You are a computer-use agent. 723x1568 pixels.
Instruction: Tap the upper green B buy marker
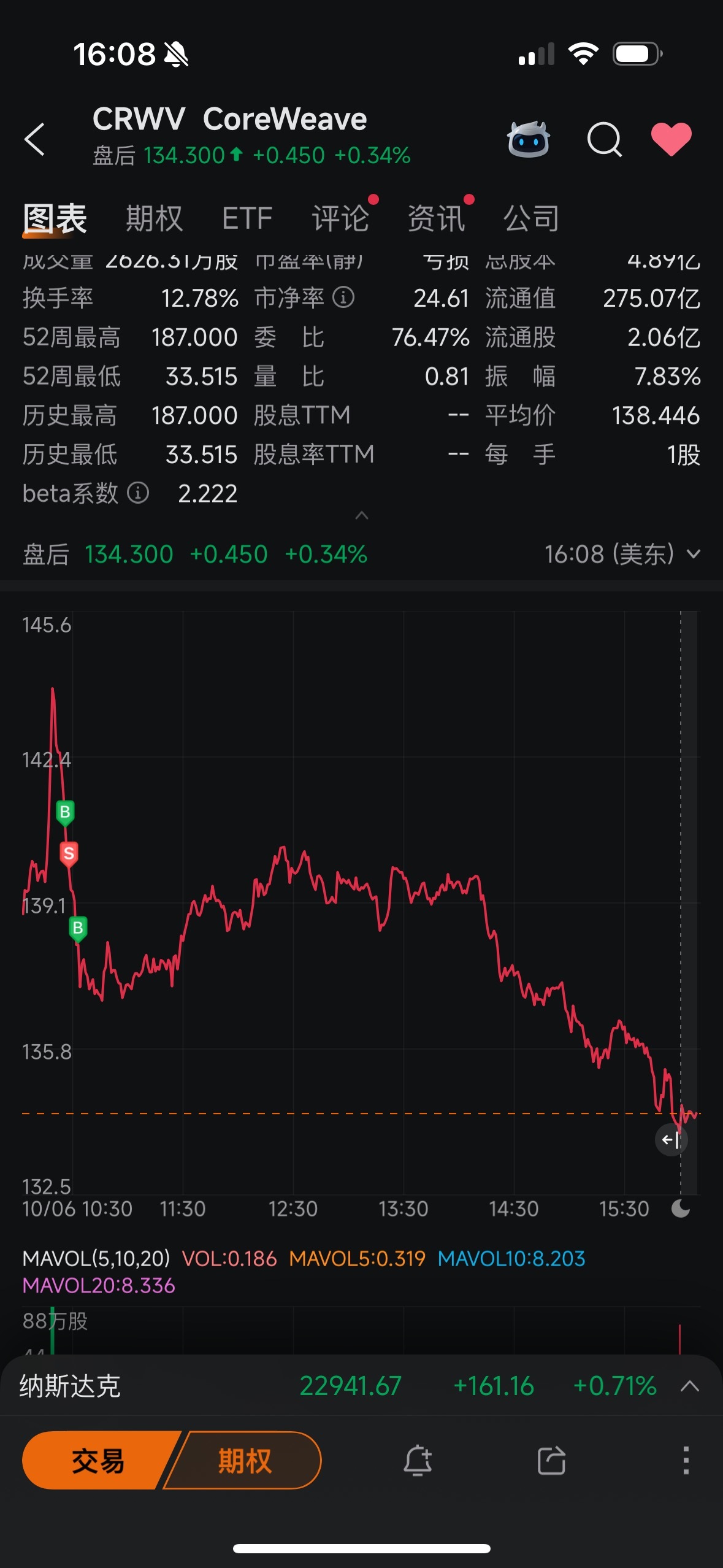click(64, 812)
